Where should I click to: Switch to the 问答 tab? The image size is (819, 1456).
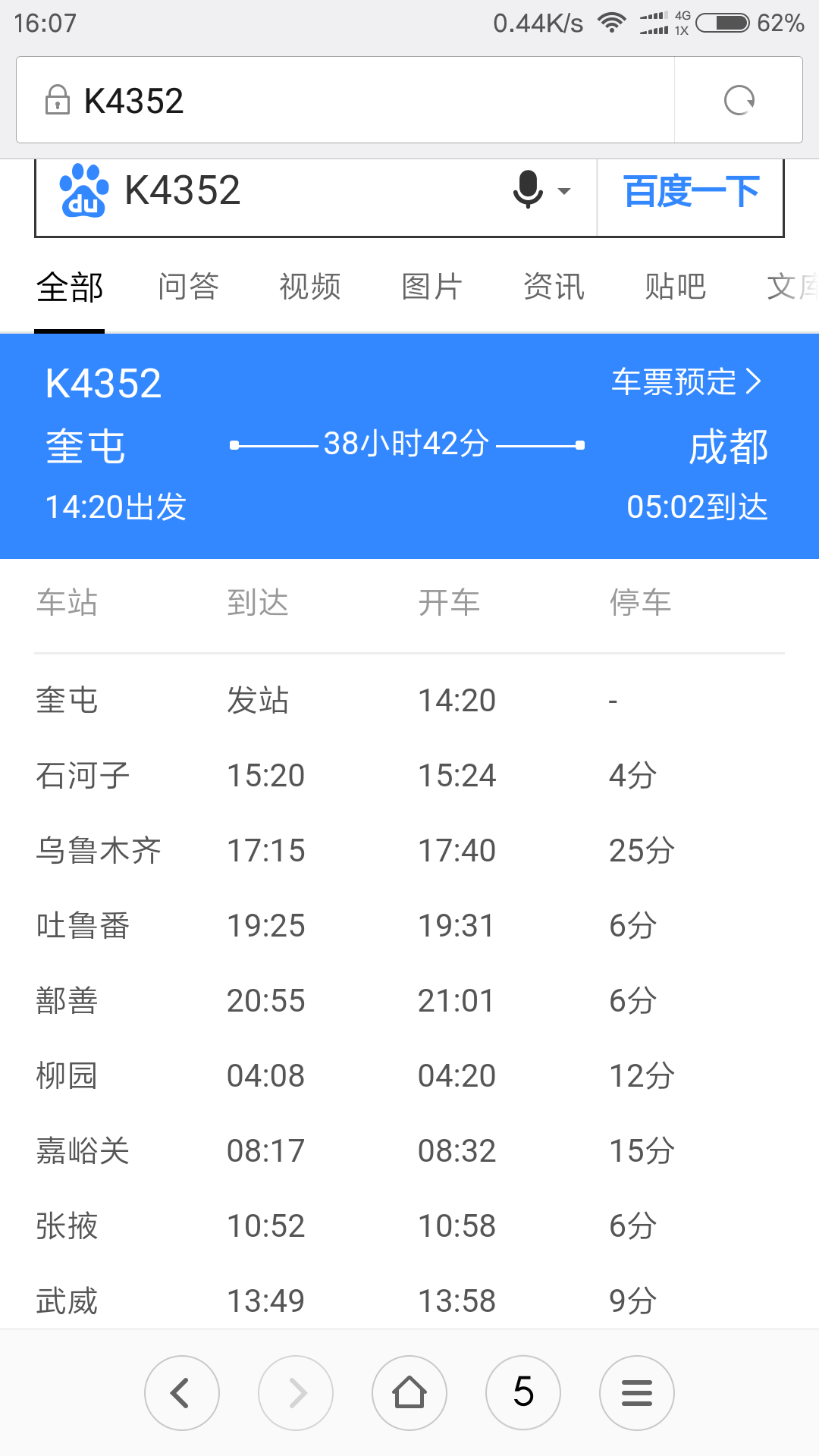[188, 287]
